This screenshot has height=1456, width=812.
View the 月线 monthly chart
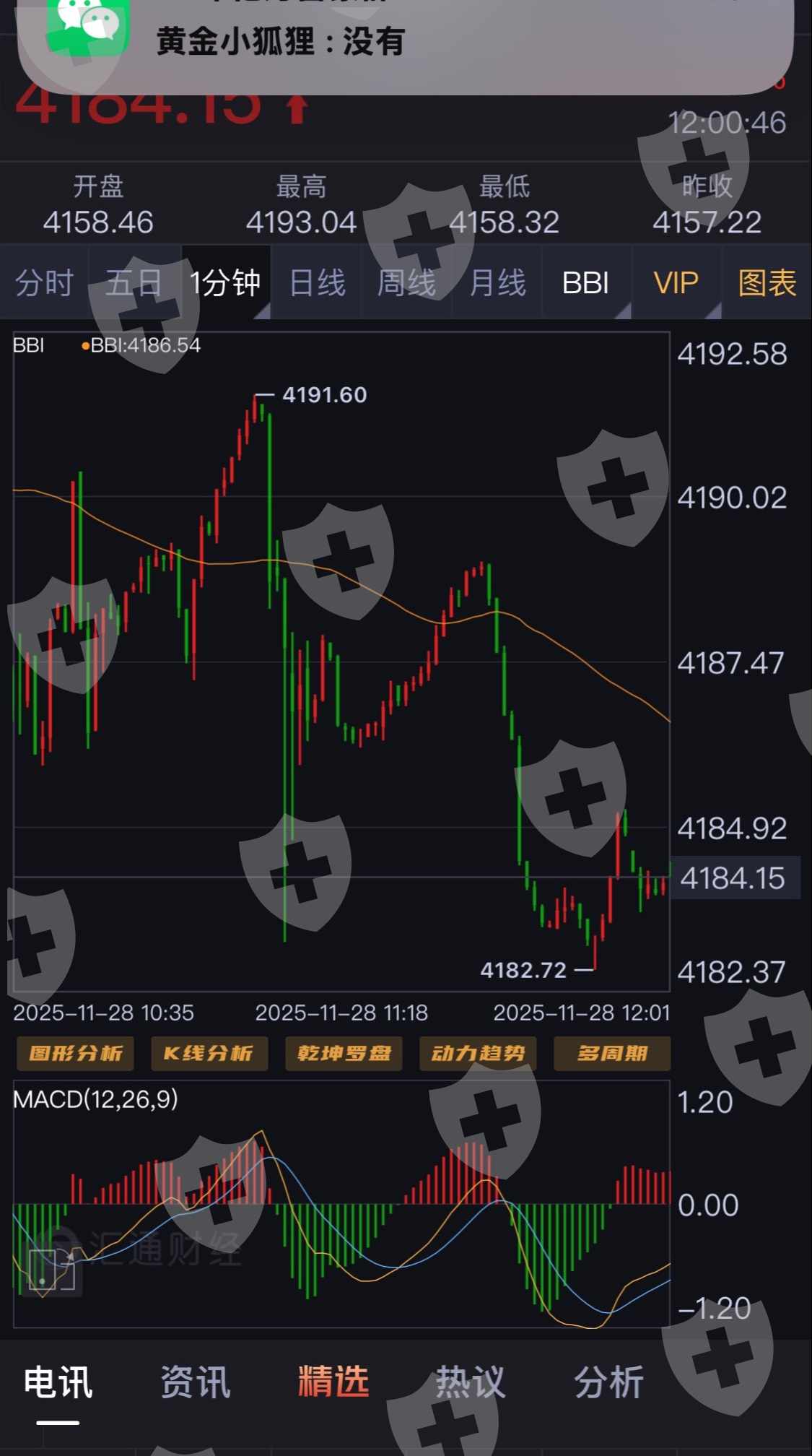(x=497, y=282)
